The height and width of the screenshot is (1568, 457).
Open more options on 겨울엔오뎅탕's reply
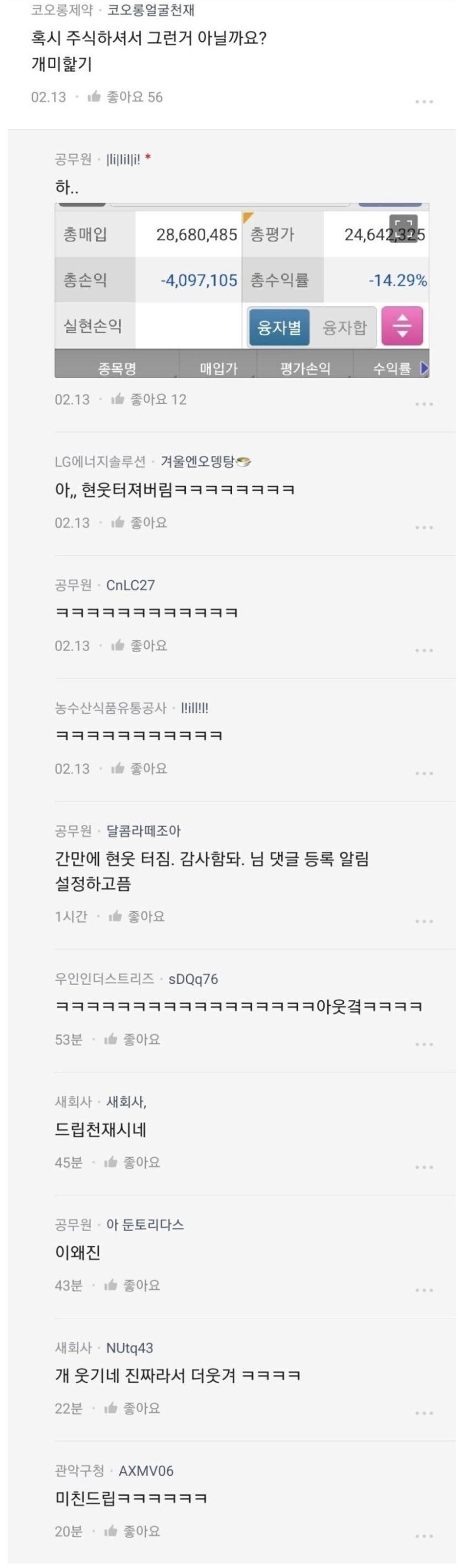(423, 527)
